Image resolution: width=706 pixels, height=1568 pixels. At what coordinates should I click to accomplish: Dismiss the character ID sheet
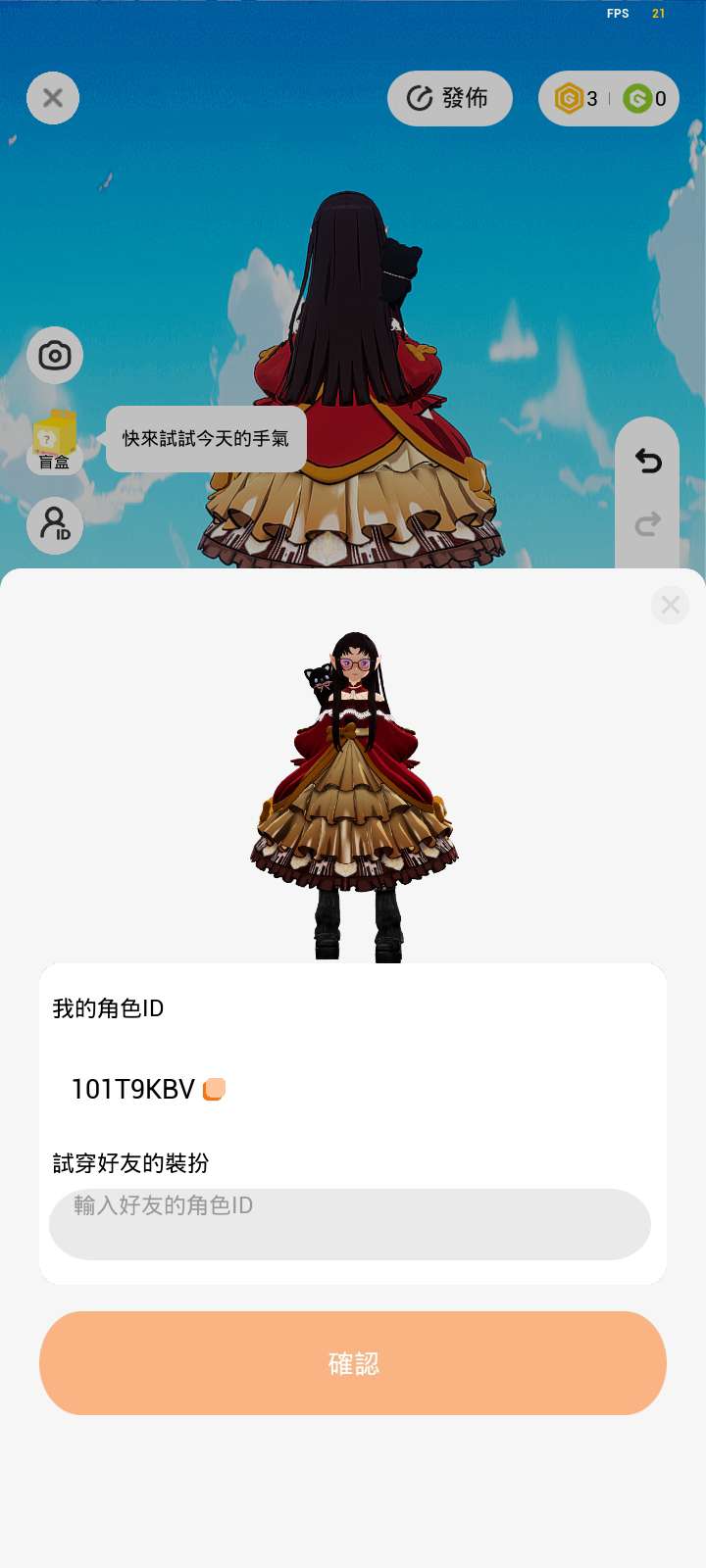pos(670,605)
